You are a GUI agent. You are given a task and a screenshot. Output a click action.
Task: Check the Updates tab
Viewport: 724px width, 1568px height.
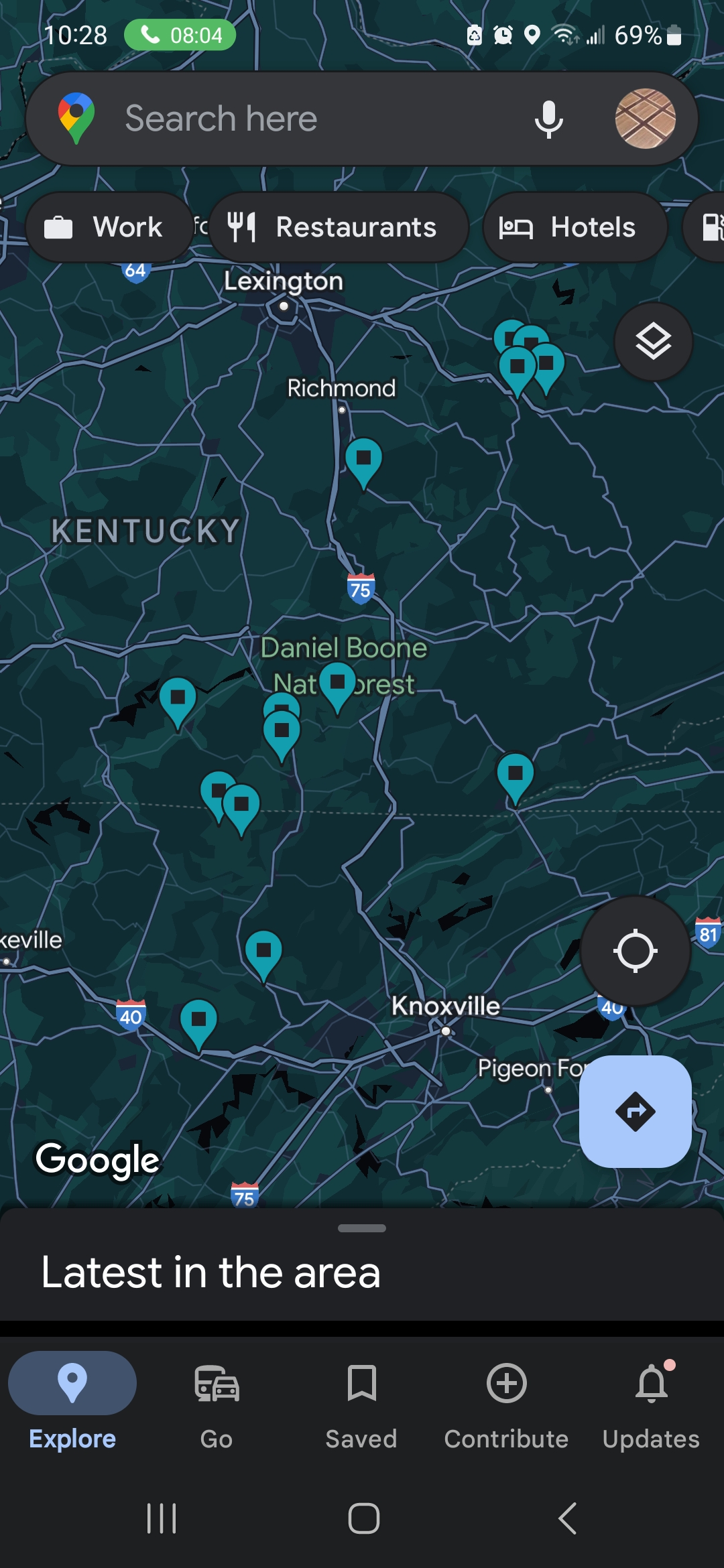coord(651,1401)
